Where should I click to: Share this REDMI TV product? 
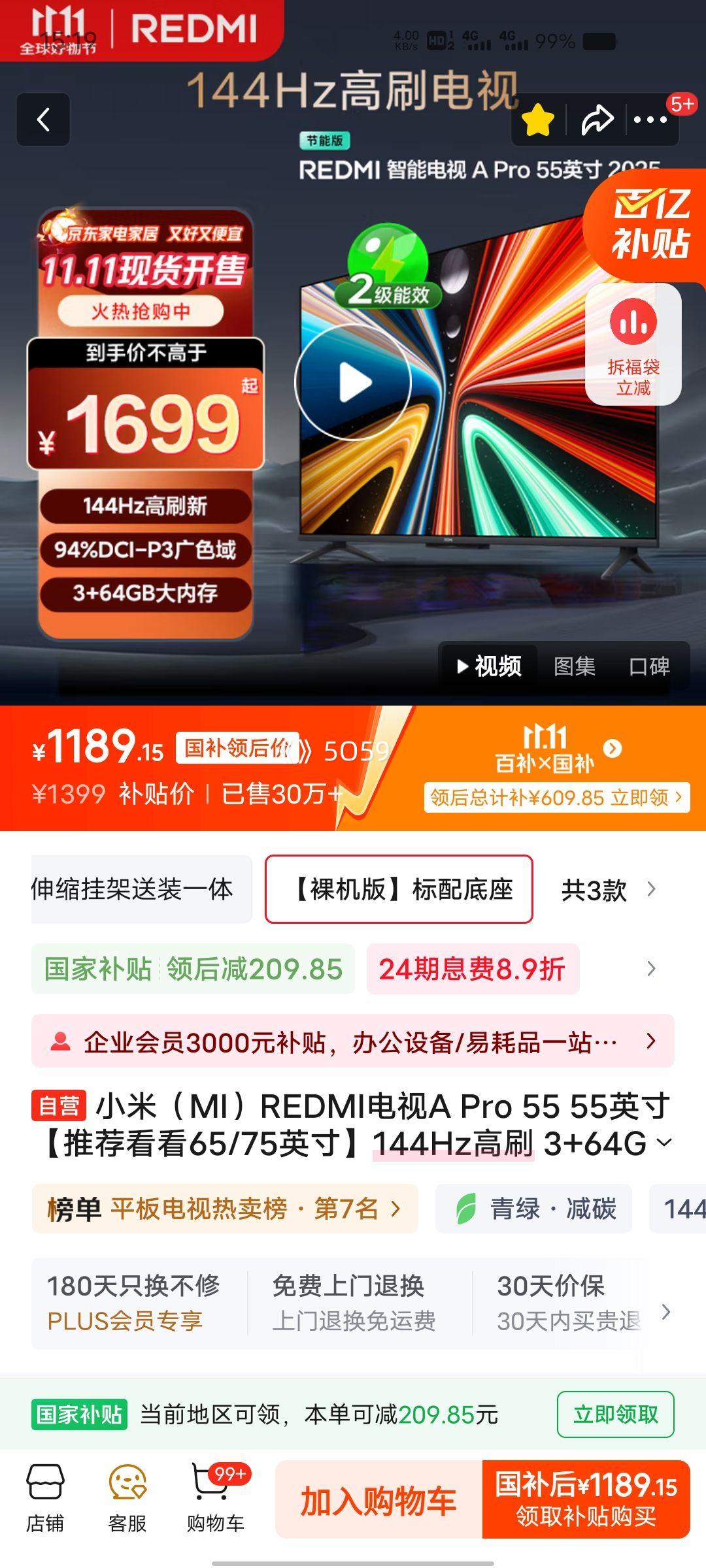pyautogui.click(x=597, y=120)
